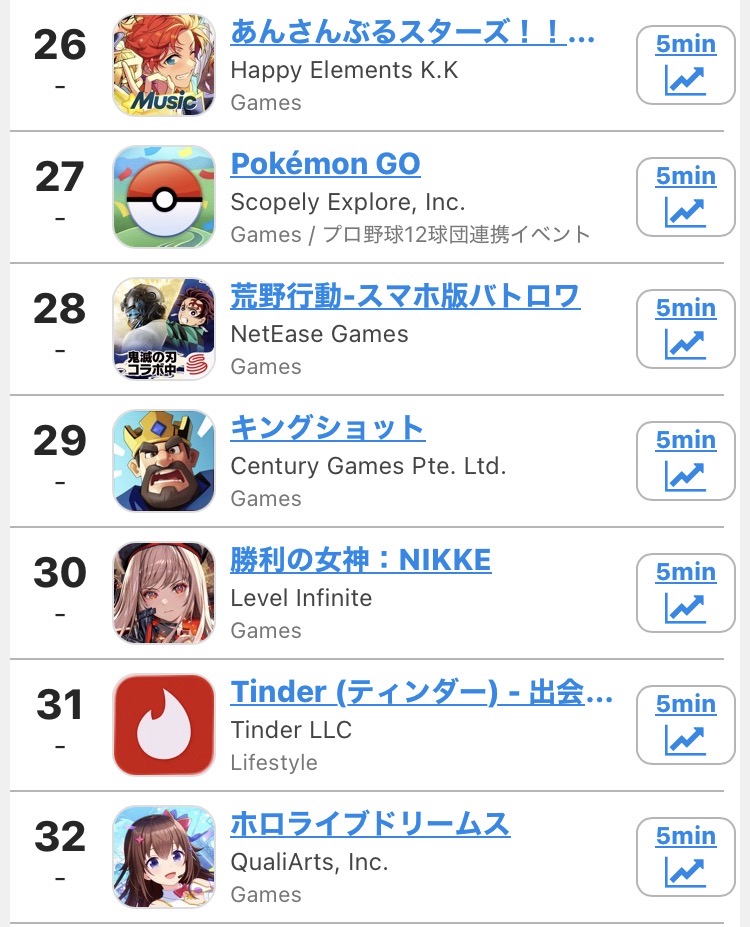View 5min chart for あんさんぶるスターズ
Image resolution: width=750 pixels, height=927 pixels.
(686, 65)
